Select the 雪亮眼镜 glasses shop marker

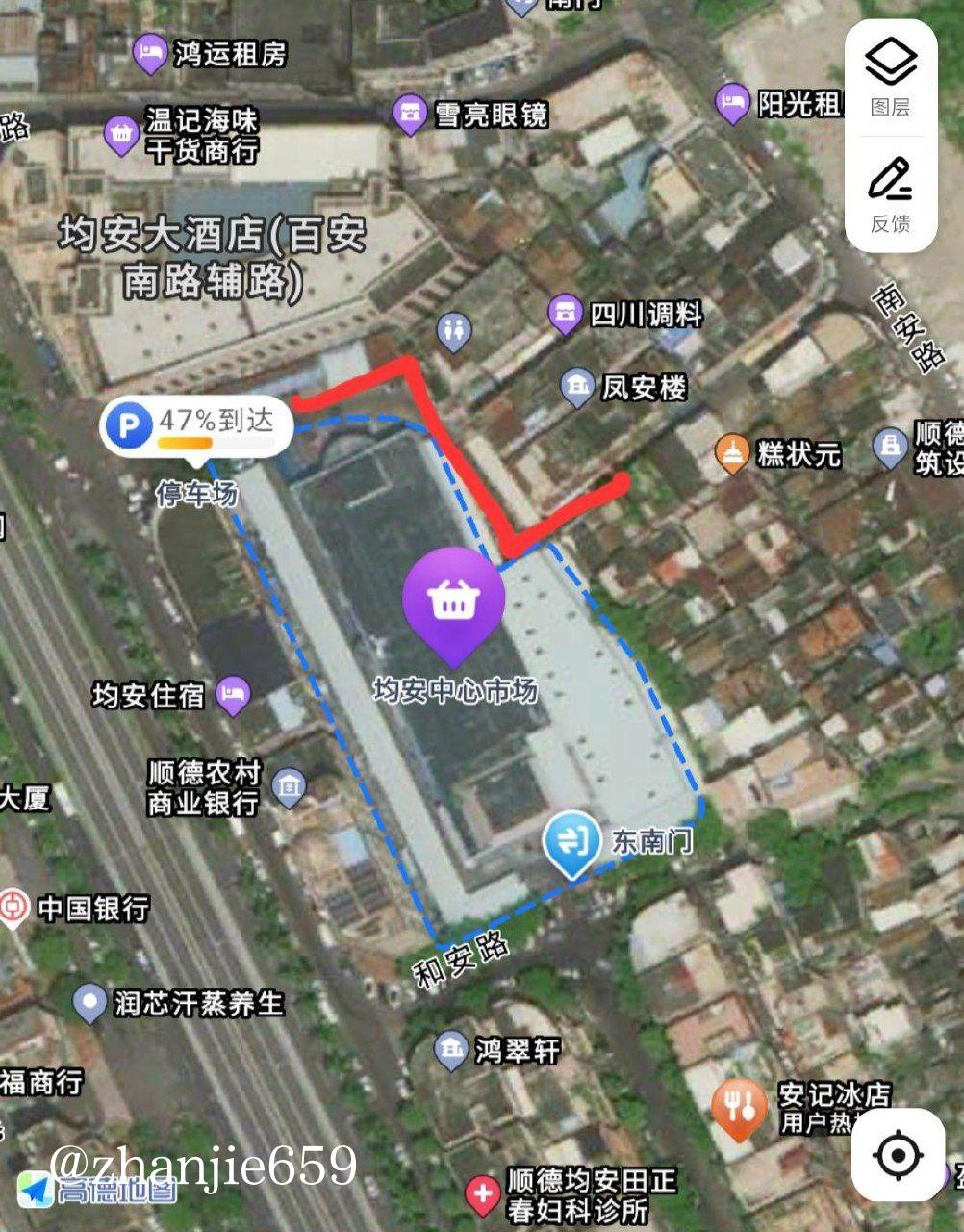pos(412,113)
